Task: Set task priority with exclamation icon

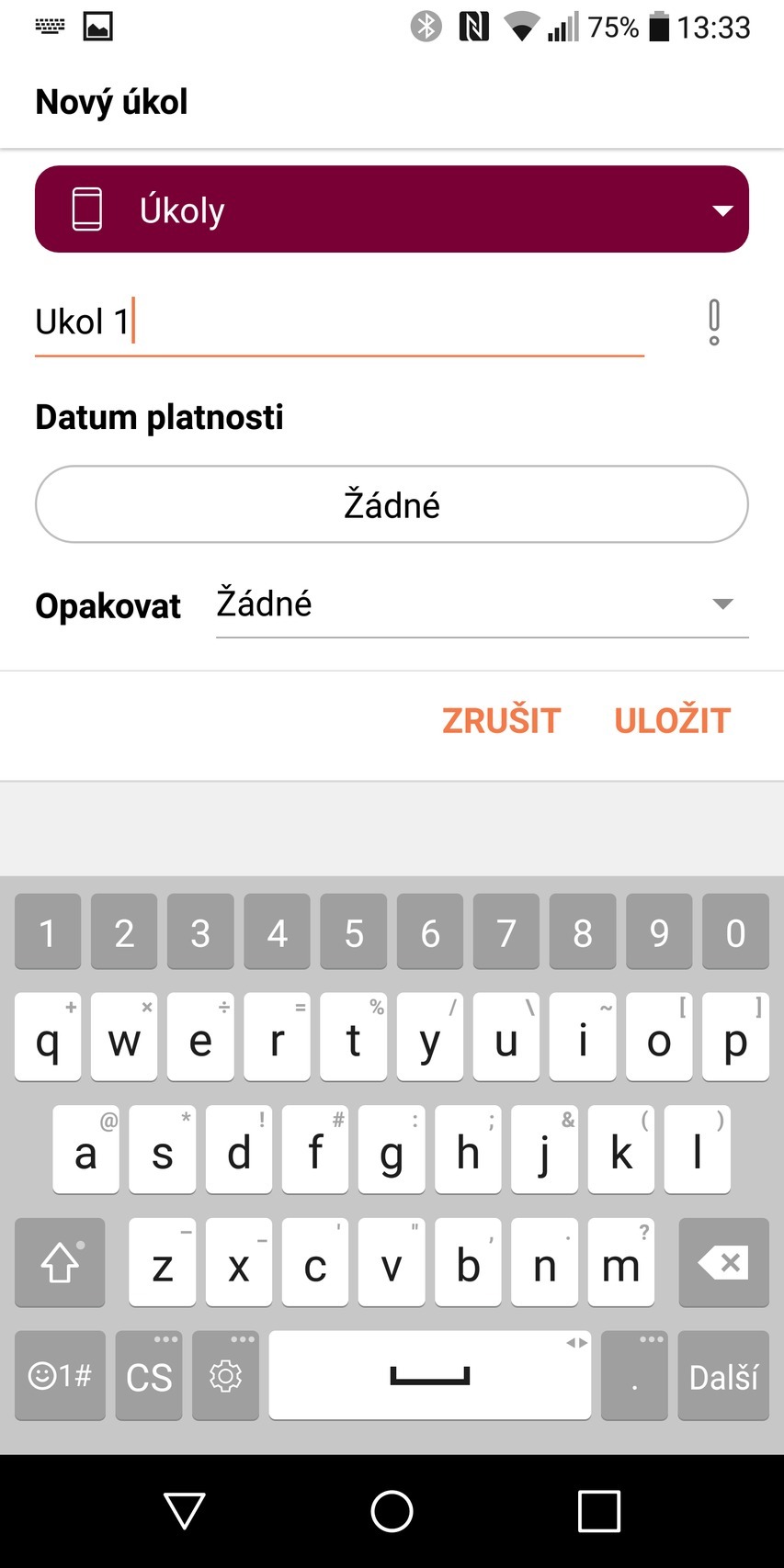Action: [x=714, y=322]
